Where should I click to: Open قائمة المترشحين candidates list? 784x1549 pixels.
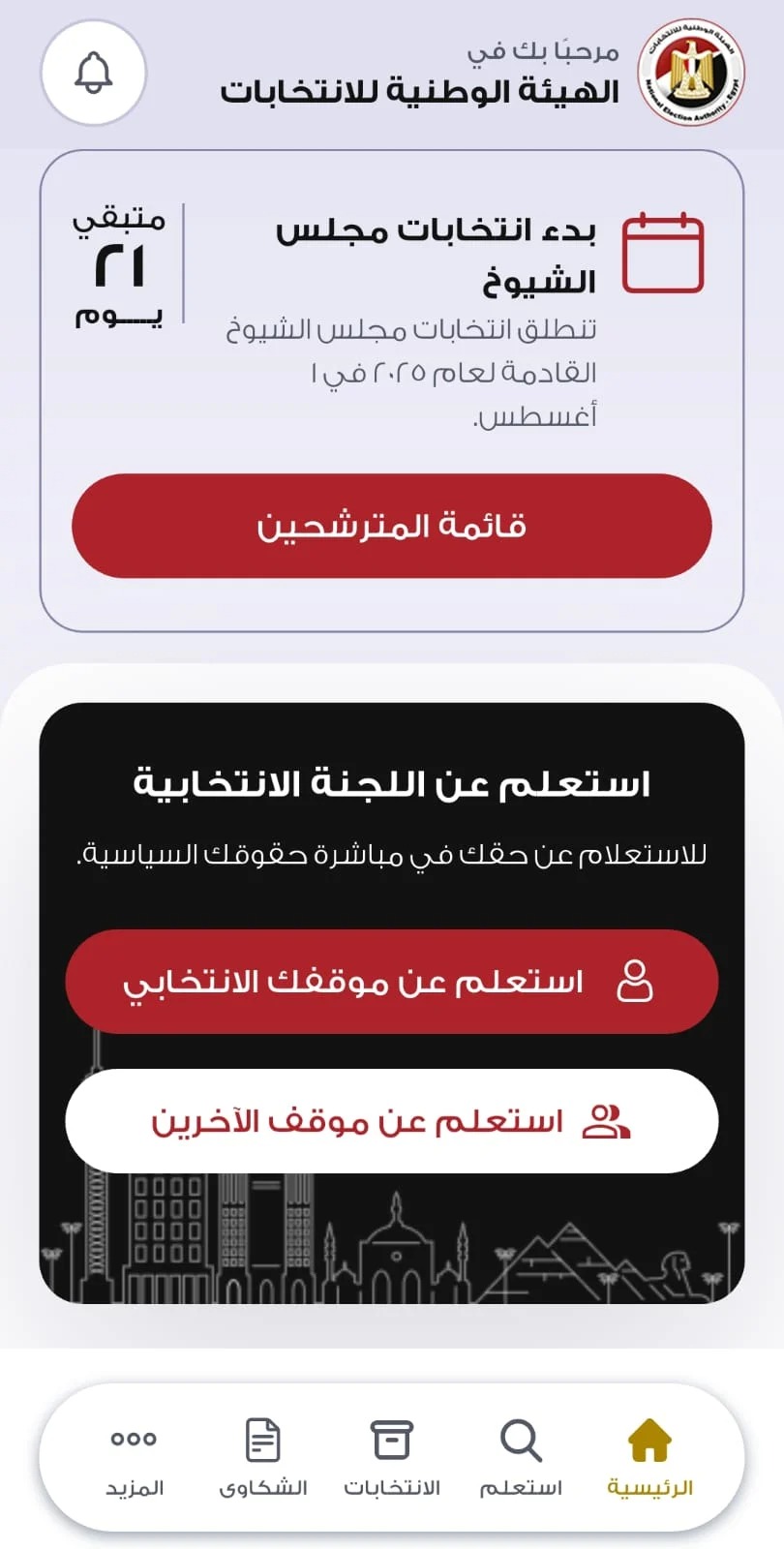pyautogui.click(x=392, y=526)
